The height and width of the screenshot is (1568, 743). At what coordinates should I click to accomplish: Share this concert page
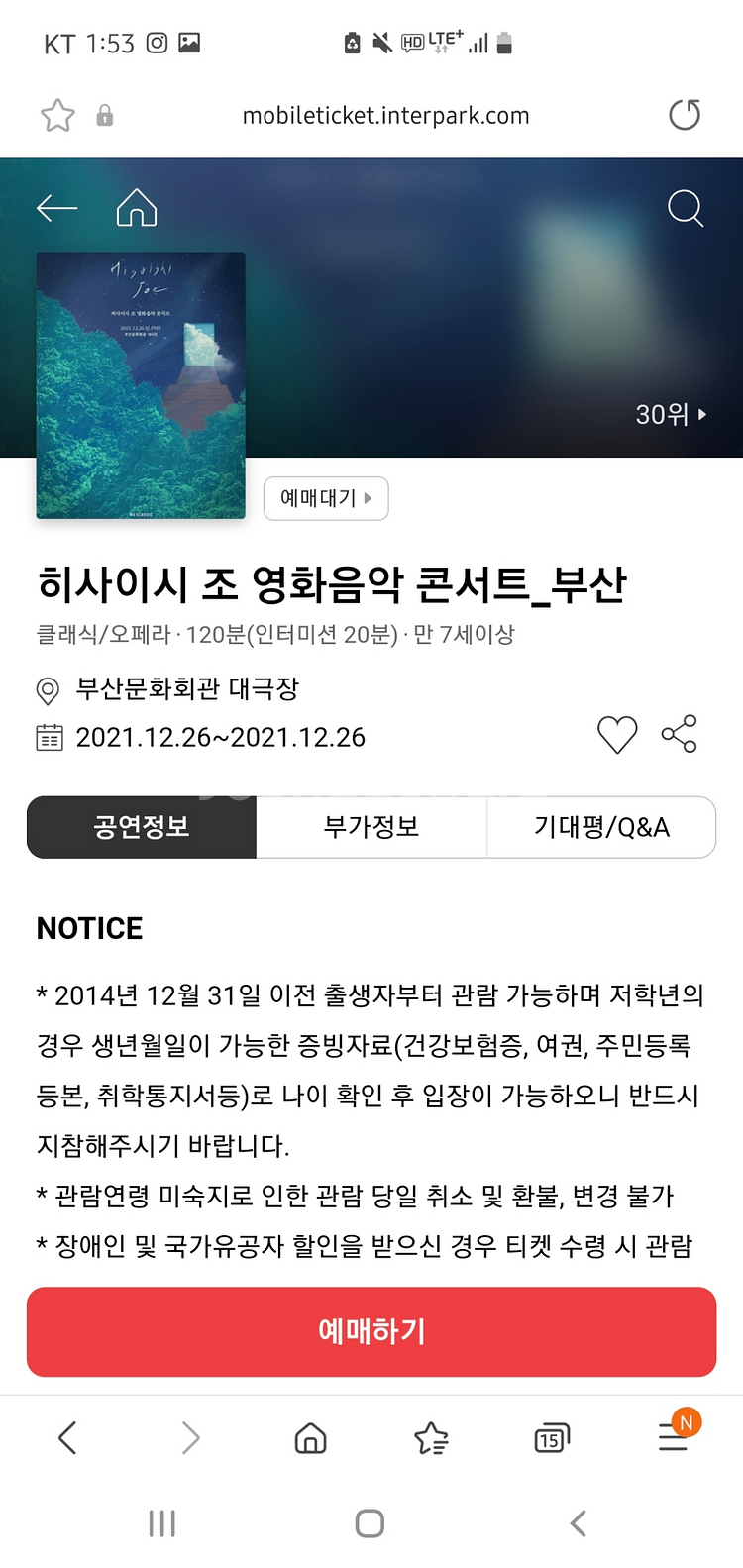[x=680, y=734]
